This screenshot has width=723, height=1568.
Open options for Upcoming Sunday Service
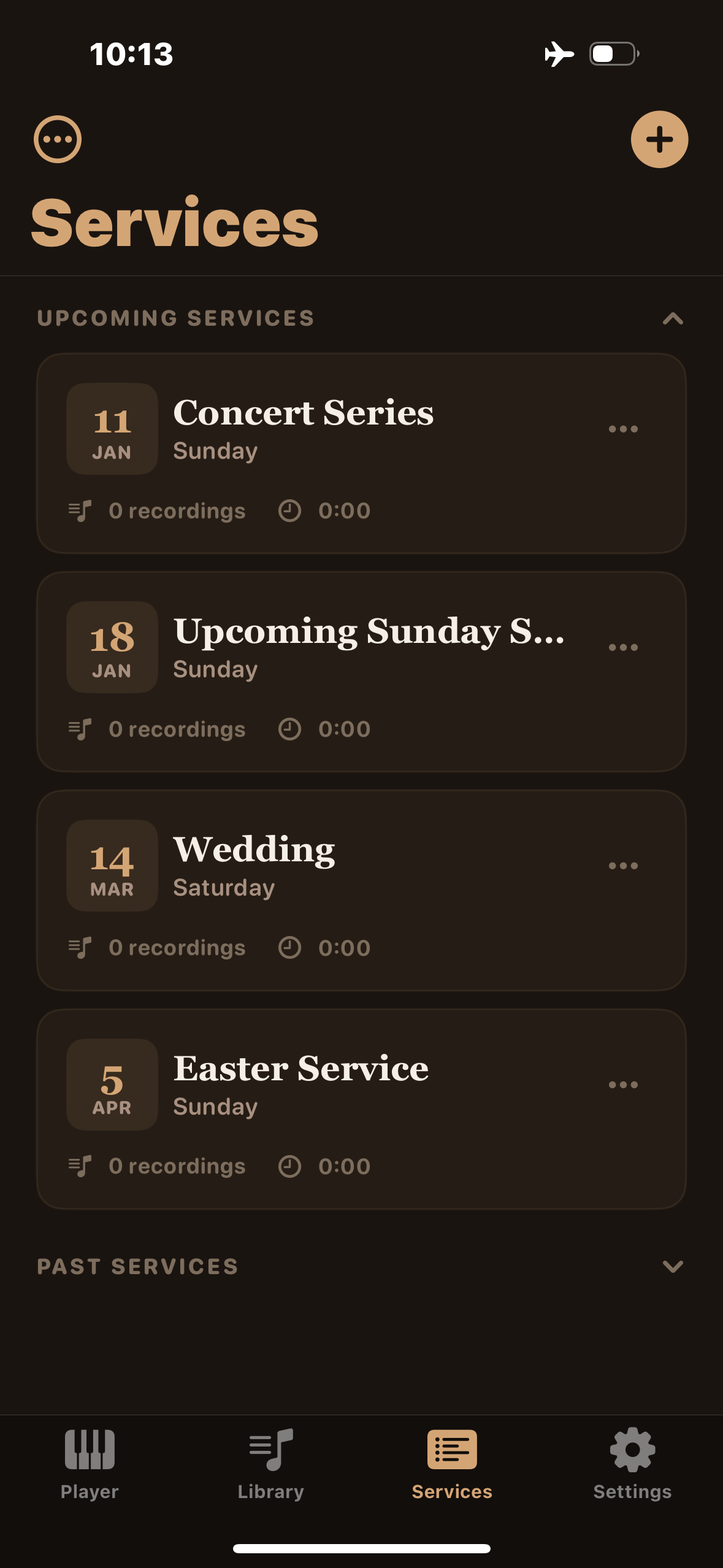[622, 647]
